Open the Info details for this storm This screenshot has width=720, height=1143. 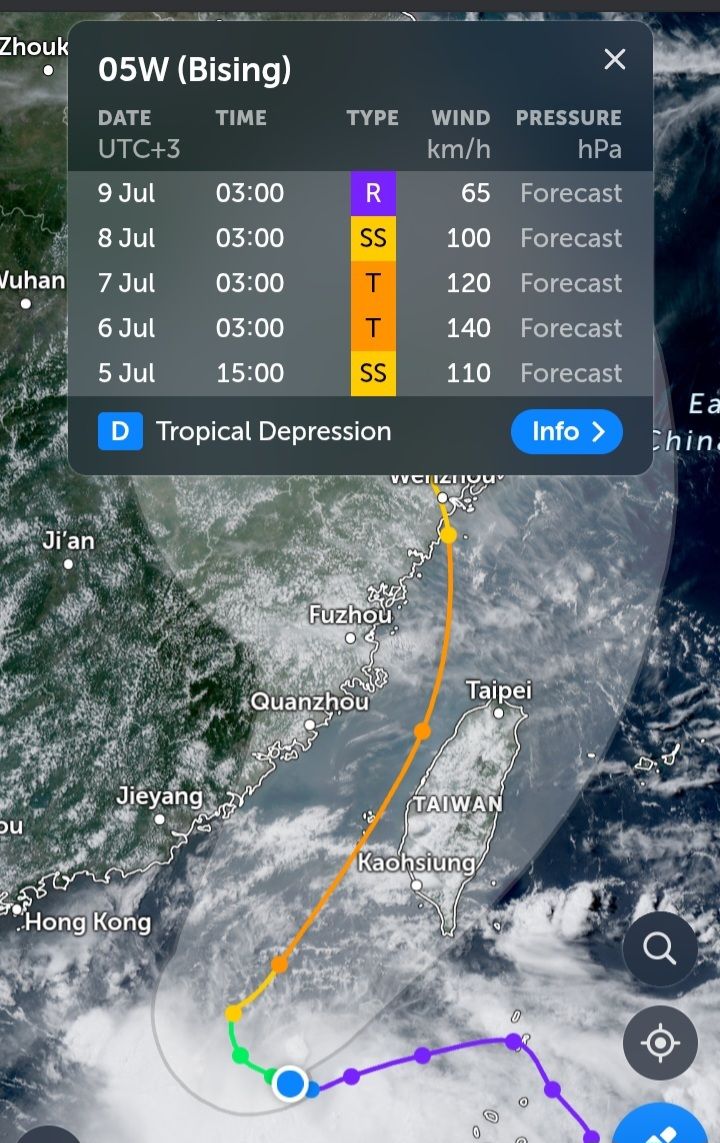566,432
